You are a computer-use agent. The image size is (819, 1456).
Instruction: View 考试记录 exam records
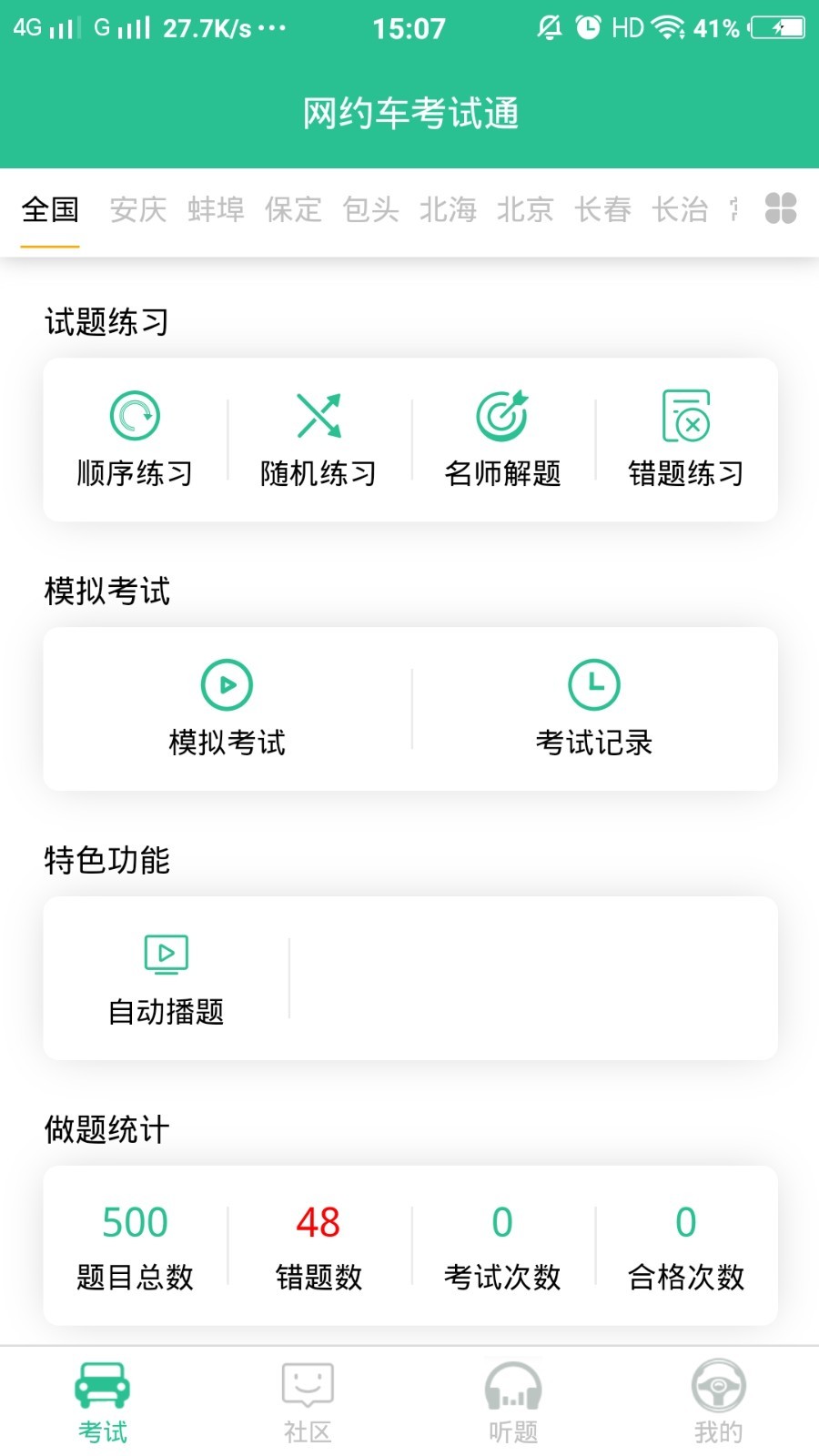[594, 710]
